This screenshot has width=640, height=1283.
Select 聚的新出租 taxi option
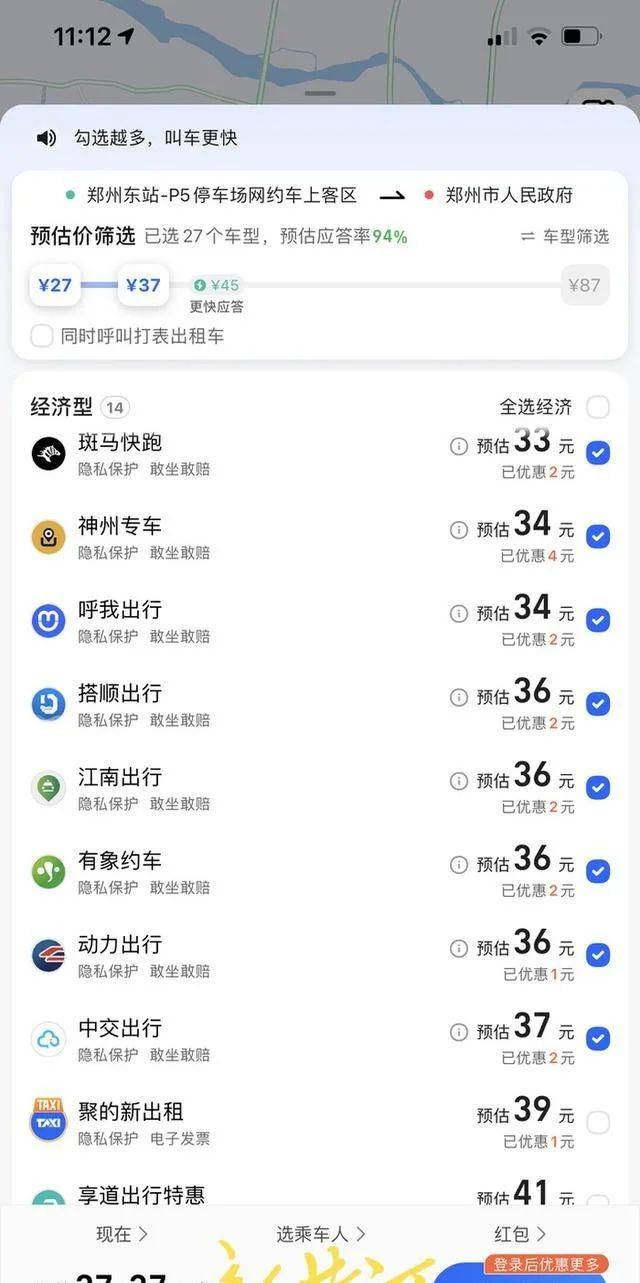[x=598, y=1123]
